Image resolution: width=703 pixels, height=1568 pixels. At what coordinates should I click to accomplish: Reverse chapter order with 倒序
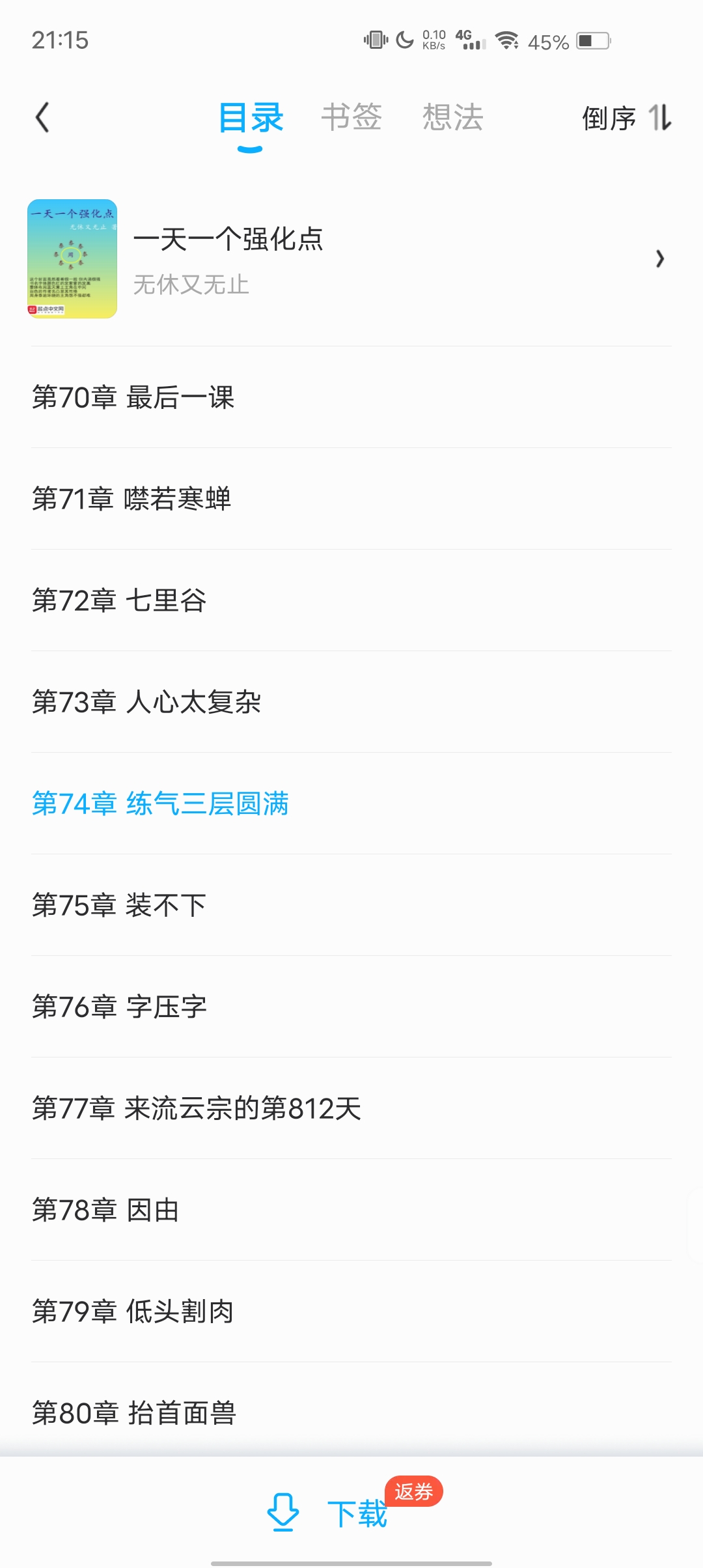coord(626,118)
